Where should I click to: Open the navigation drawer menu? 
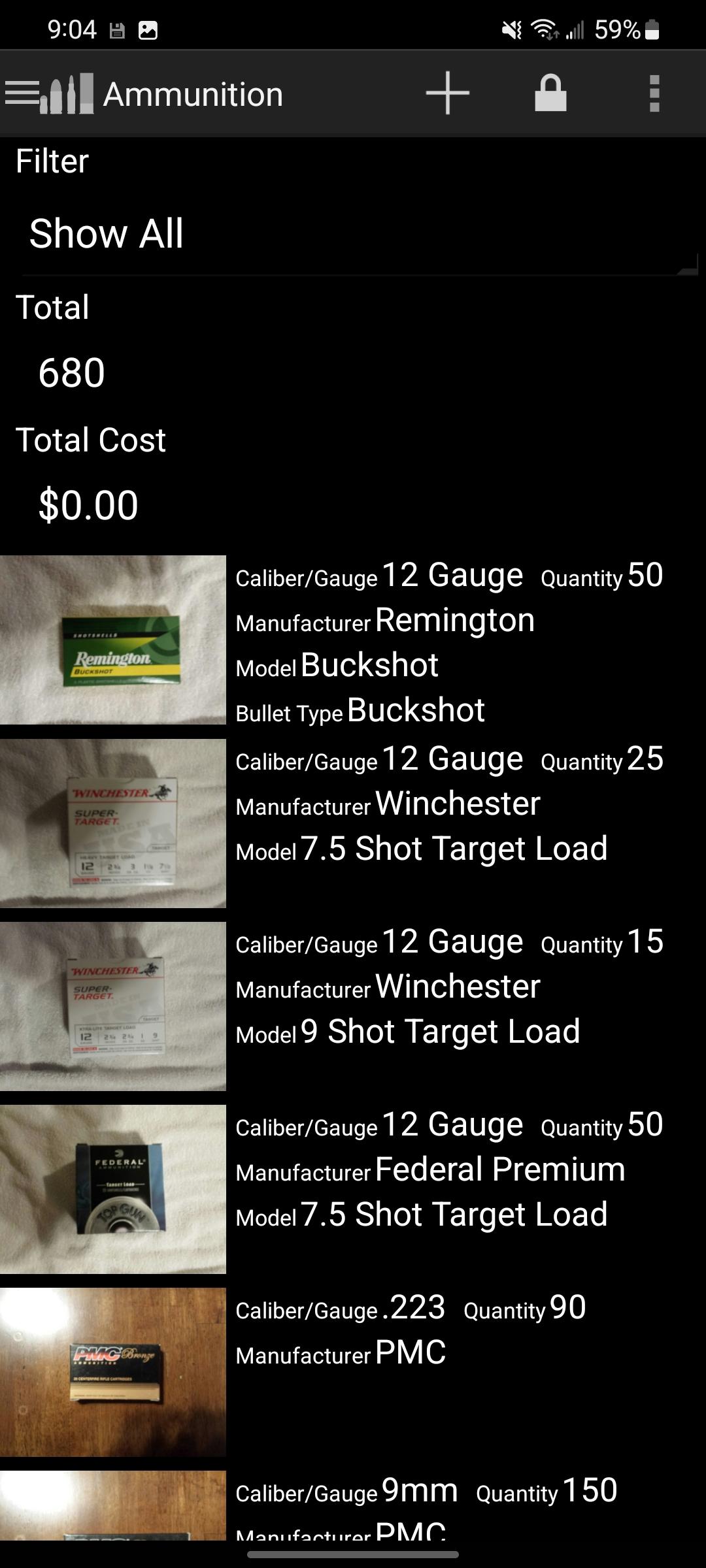23,94
